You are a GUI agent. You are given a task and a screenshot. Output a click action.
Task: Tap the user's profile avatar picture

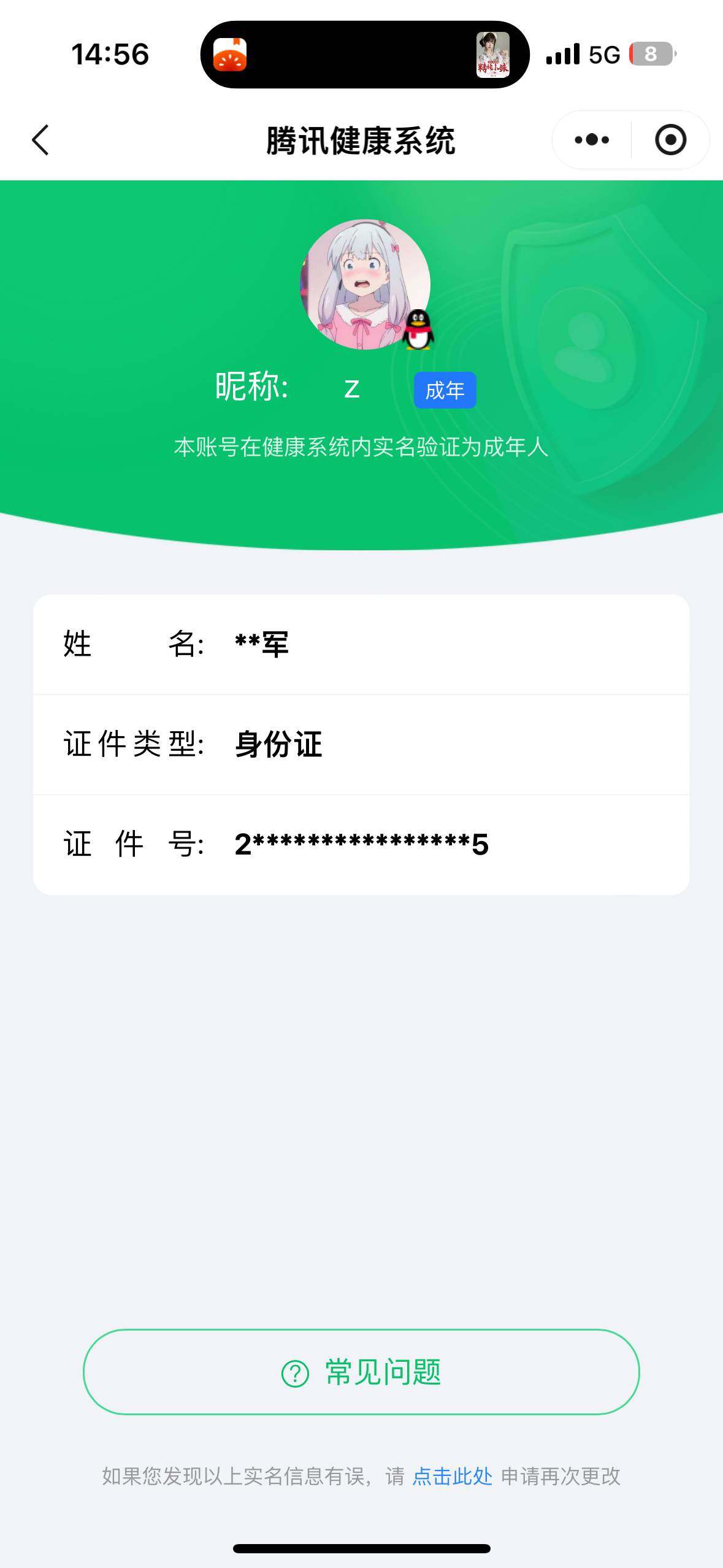367,284
